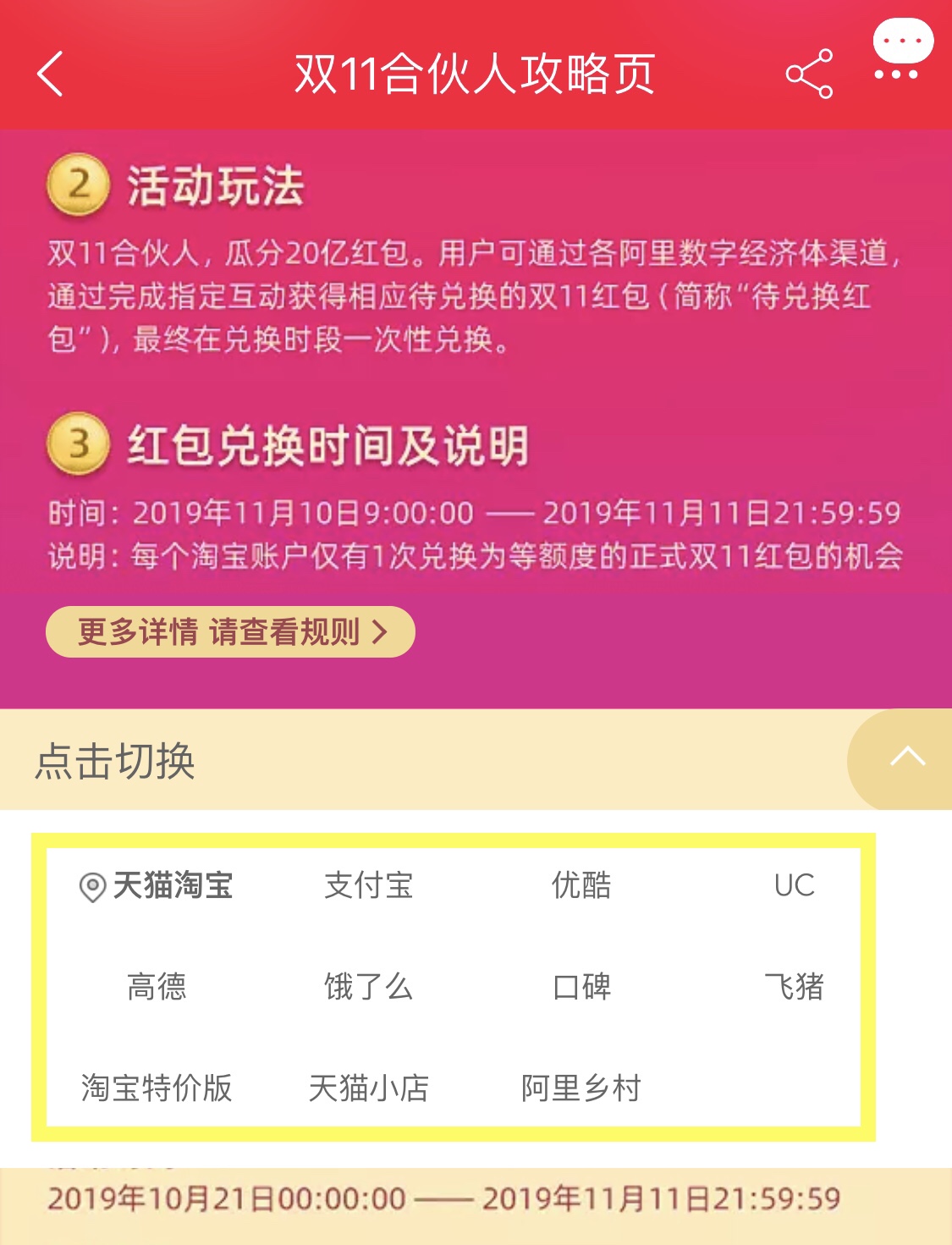Viewport: 952px width, 1245px height.
Task: Switch to 支付宝
Action: click(369, 885)
